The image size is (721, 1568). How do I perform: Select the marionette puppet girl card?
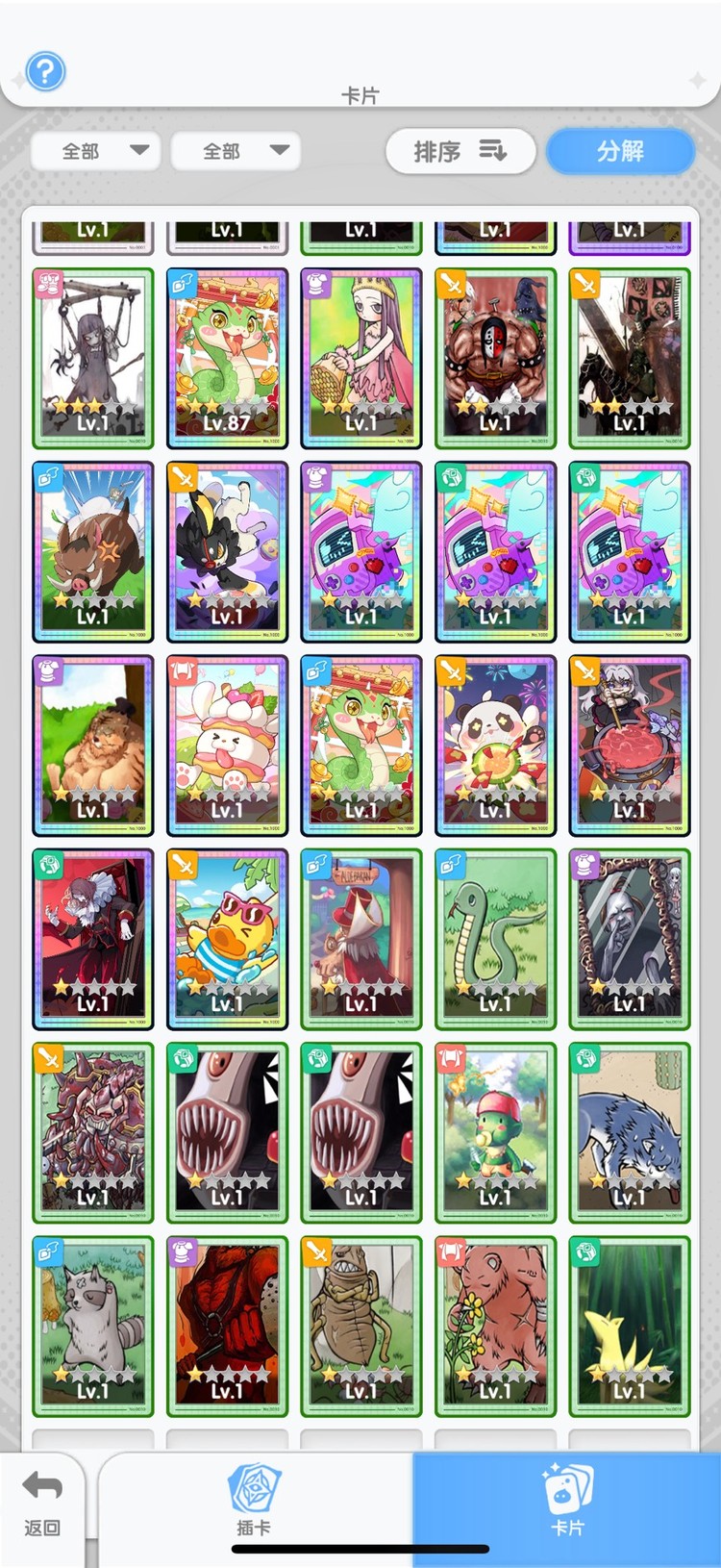[x=92, y=358]
